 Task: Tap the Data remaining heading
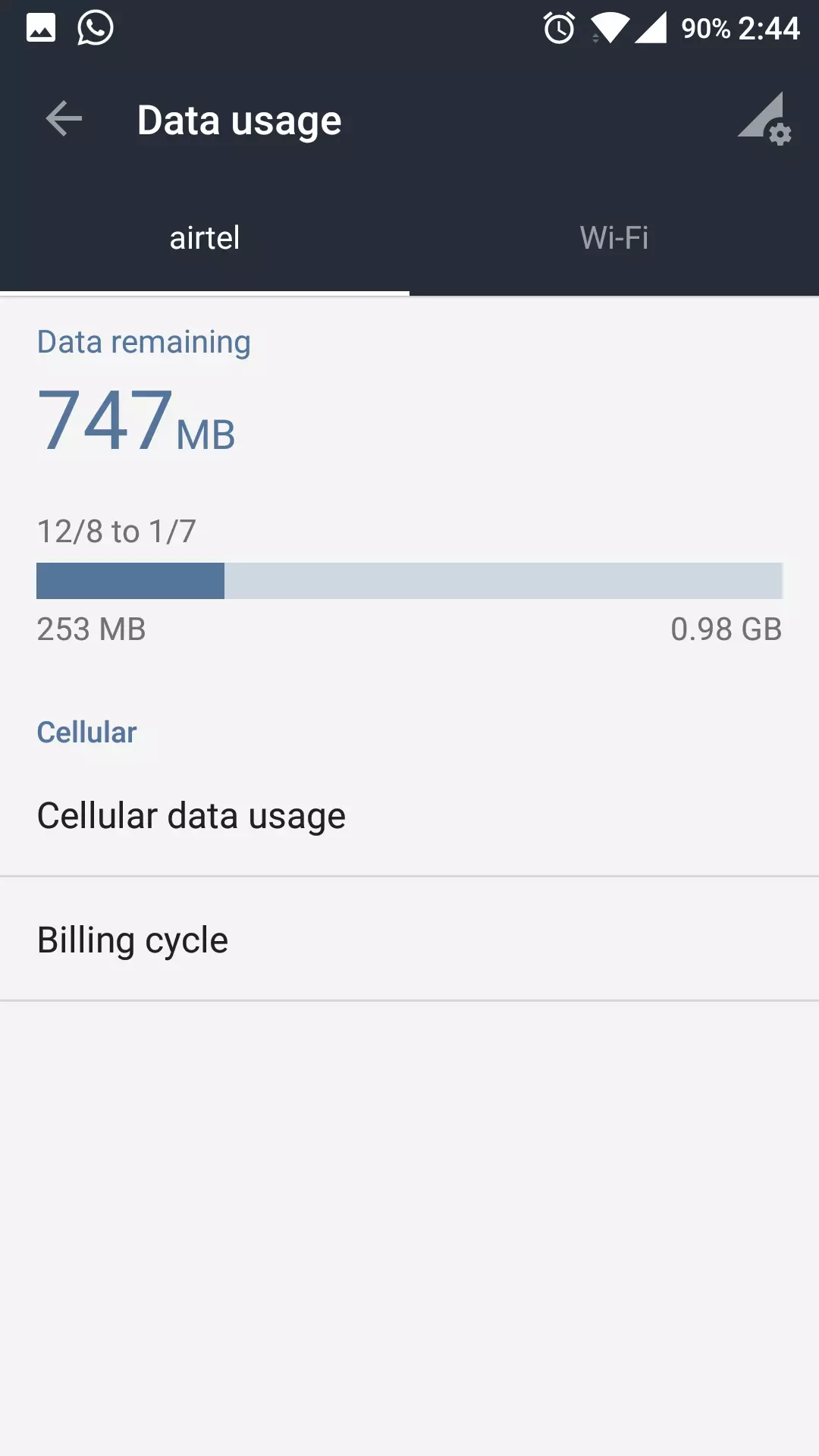click(143, 341)
